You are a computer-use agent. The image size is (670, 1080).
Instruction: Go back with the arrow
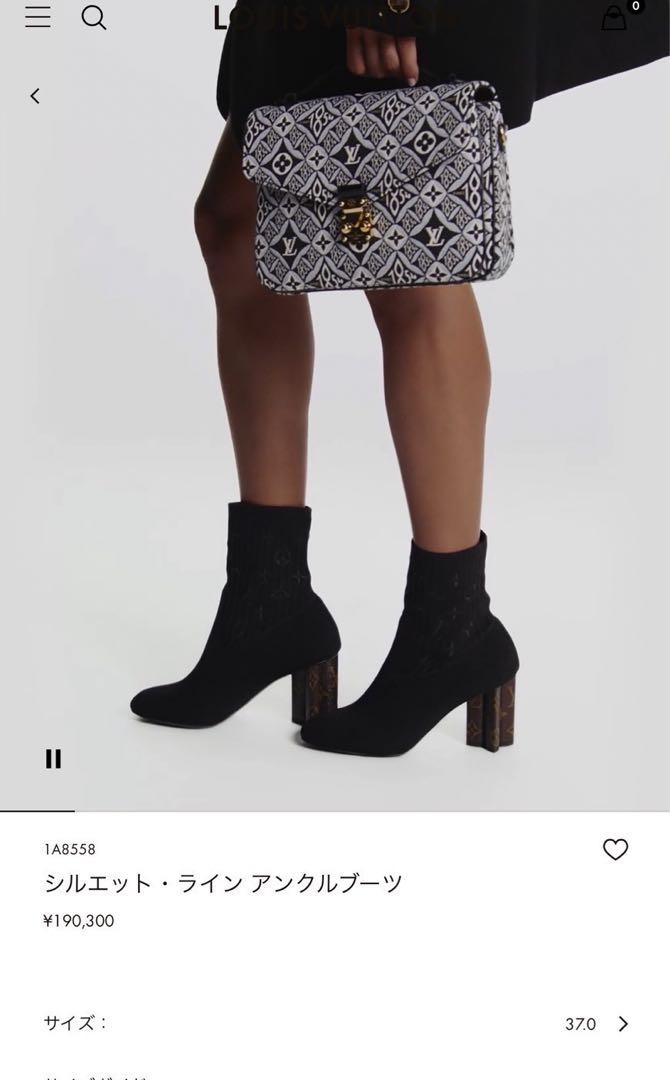coord(35,96)
